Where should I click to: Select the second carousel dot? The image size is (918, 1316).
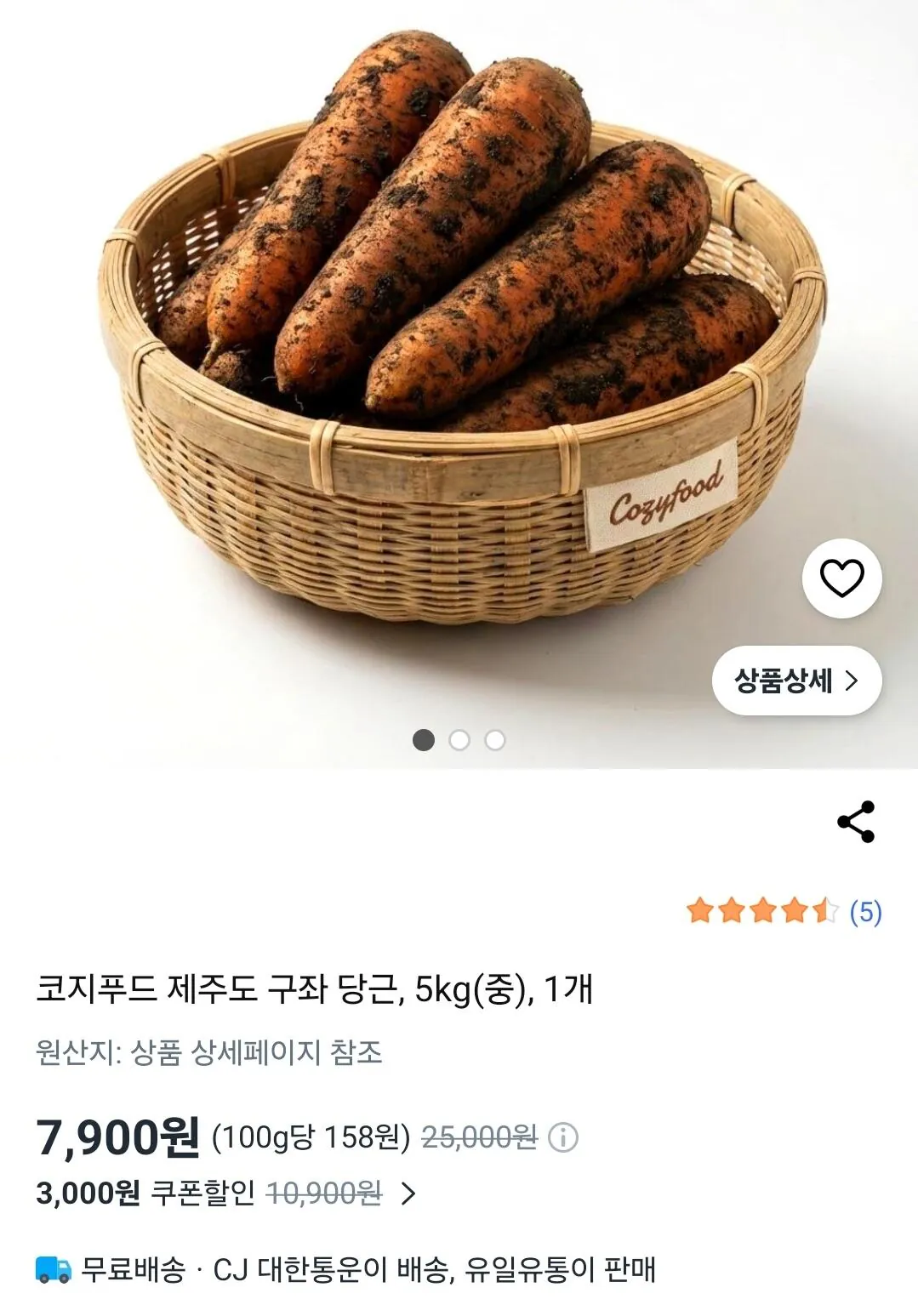458,740
